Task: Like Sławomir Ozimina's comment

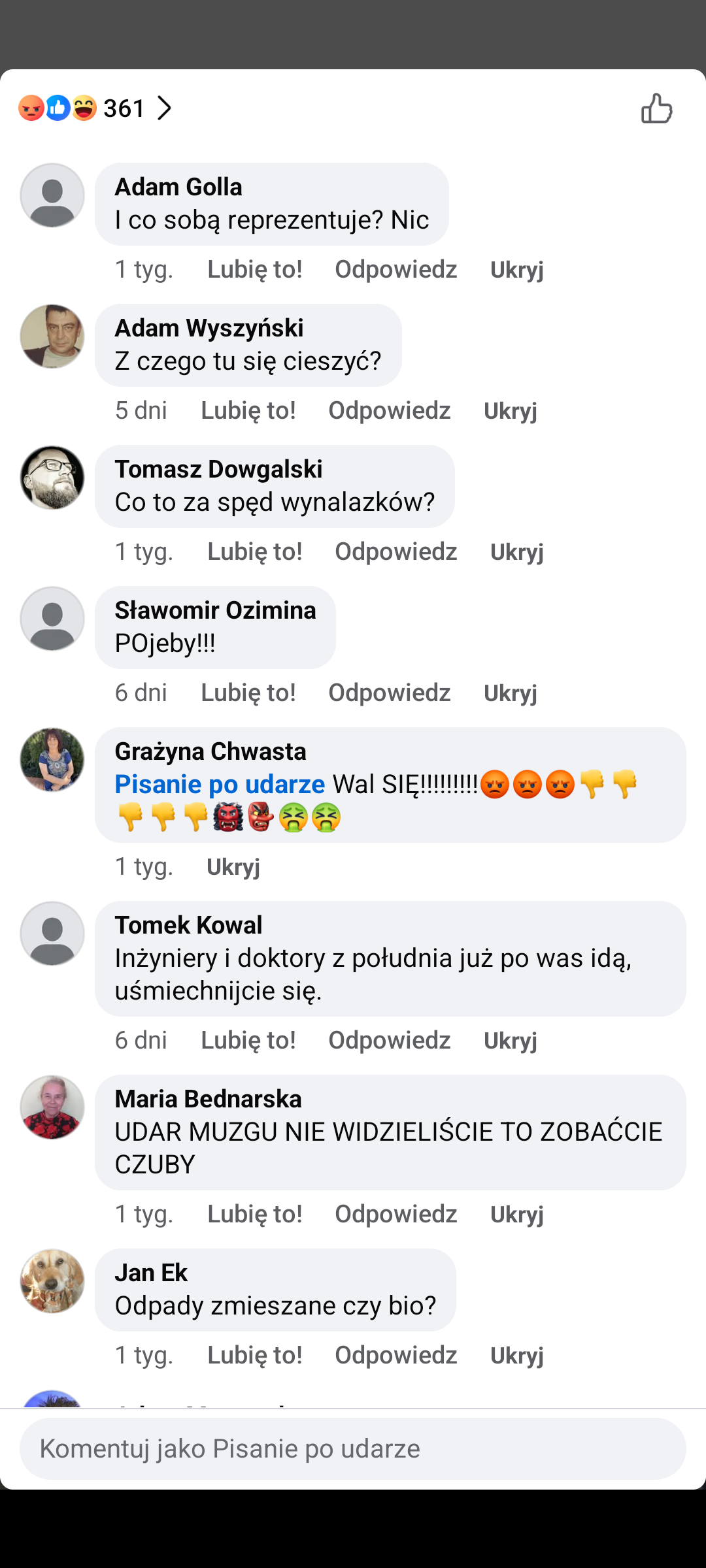Action: [248, 693]
